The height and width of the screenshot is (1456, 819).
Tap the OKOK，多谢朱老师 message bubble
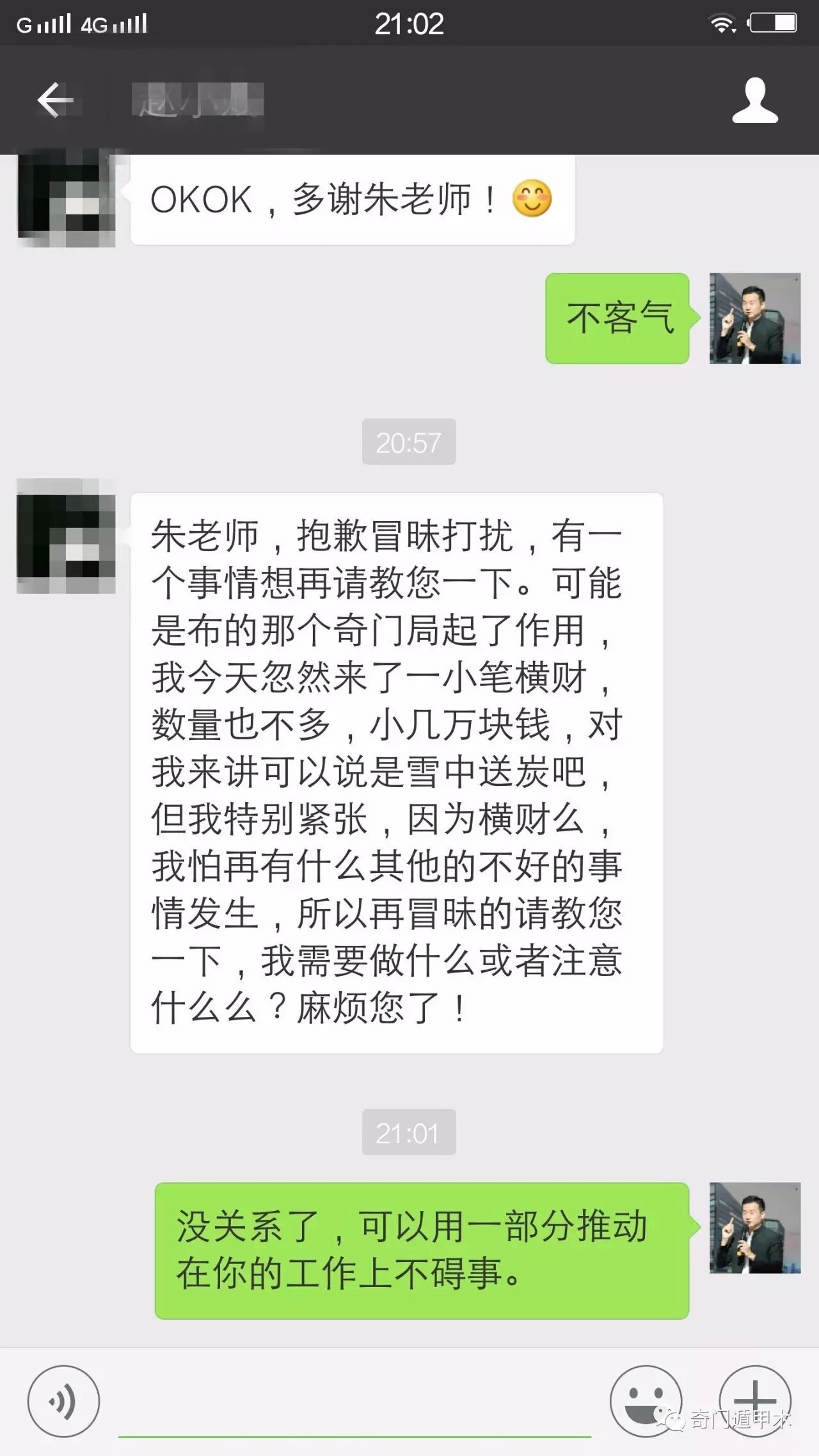(352, 198)
